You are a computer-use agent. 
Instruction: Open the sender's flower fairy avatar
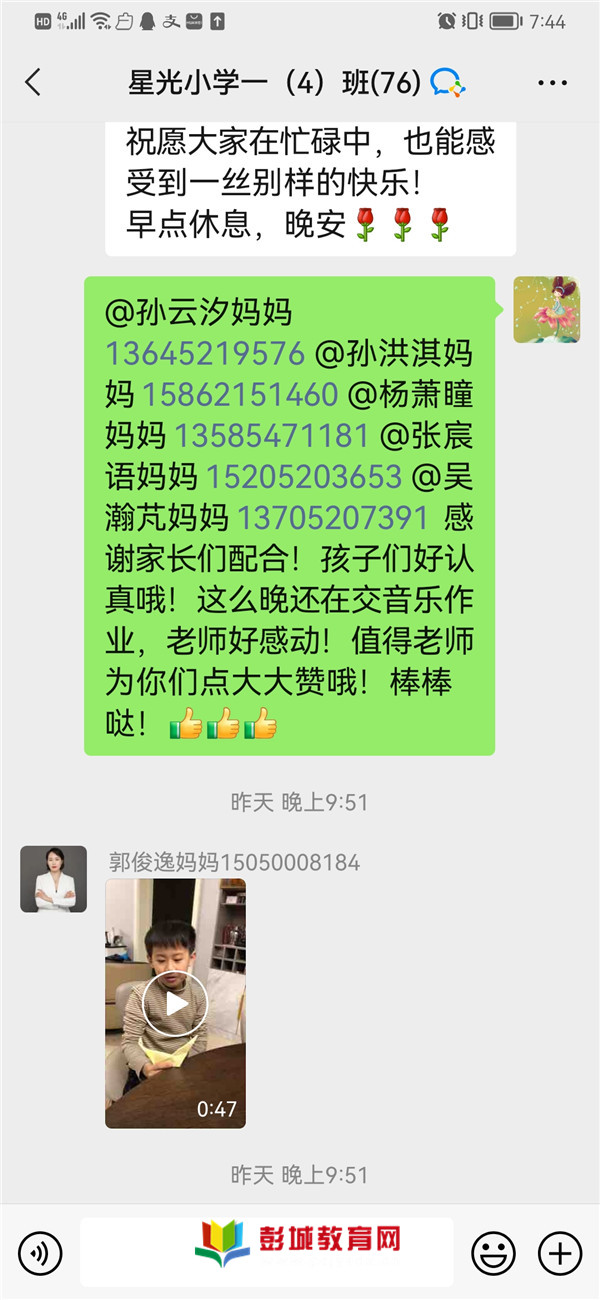coord(546,310)
